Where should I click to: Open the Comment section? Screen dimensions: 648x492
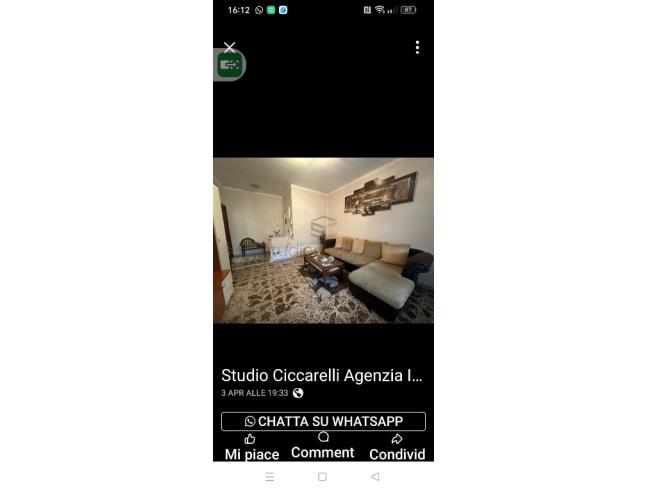click(322, 445)
